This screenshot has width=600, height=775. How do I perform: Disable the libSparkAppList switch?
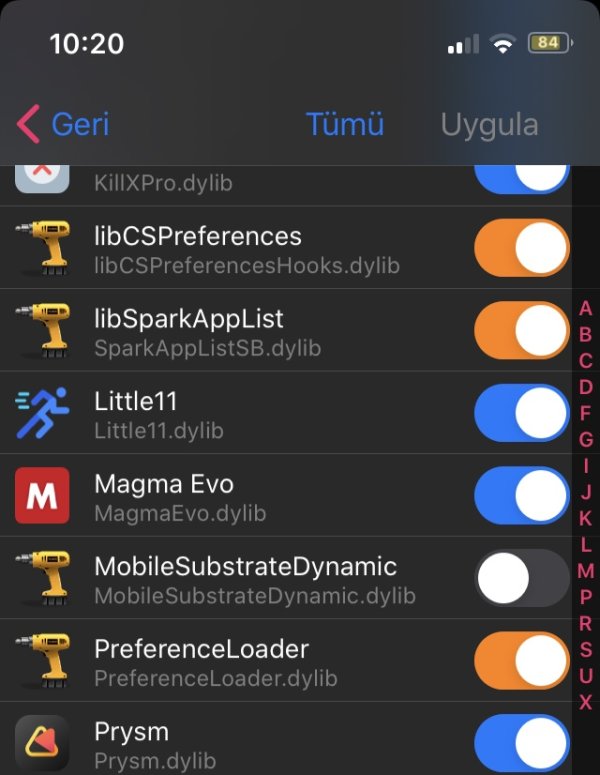click(521, 331)
